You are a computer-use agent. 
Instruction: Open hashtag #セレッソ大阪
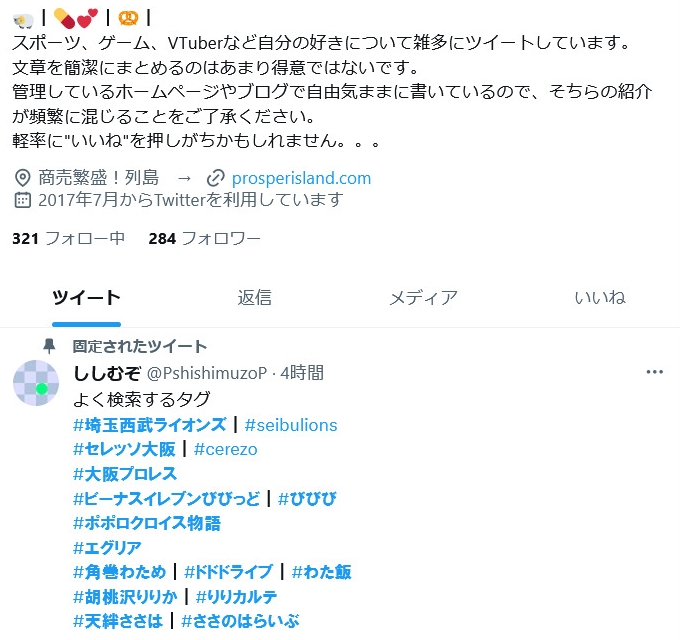123,449
